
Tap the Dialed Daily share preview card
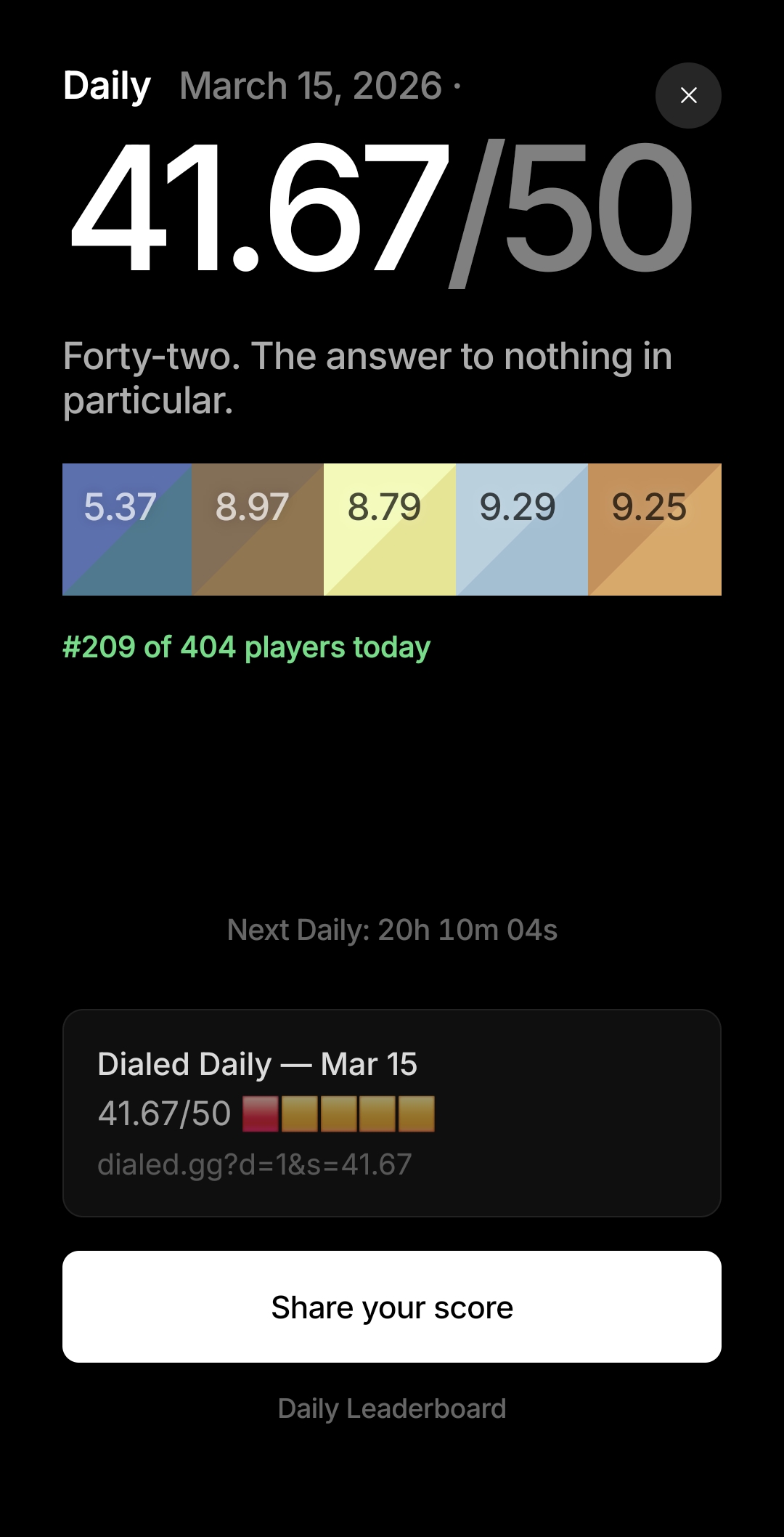pyautogui.click(x=392, y=1113)
